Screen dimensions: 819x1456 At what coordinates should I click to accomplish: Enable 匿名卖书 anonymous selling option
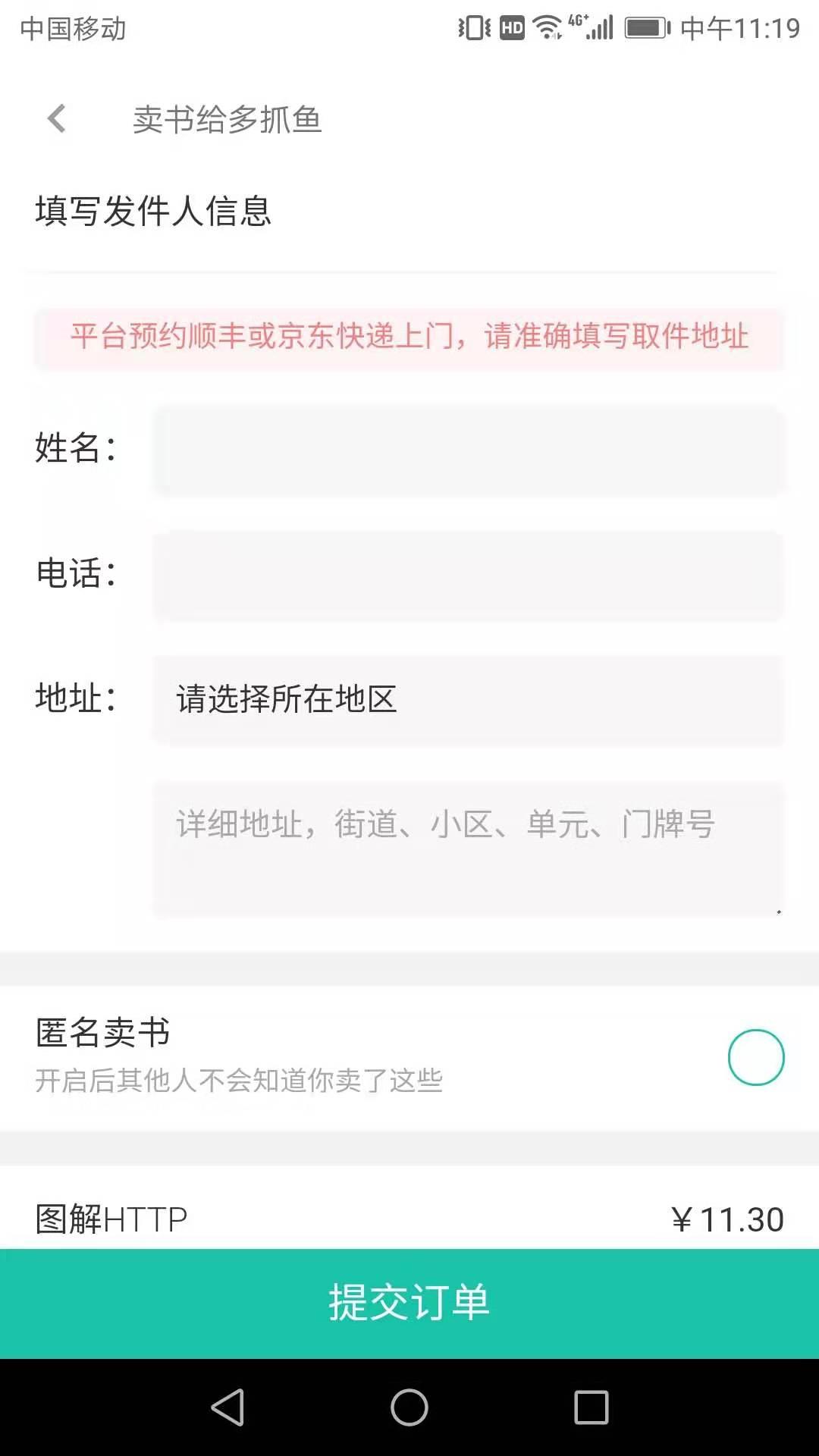click(x=755, y=1057)
